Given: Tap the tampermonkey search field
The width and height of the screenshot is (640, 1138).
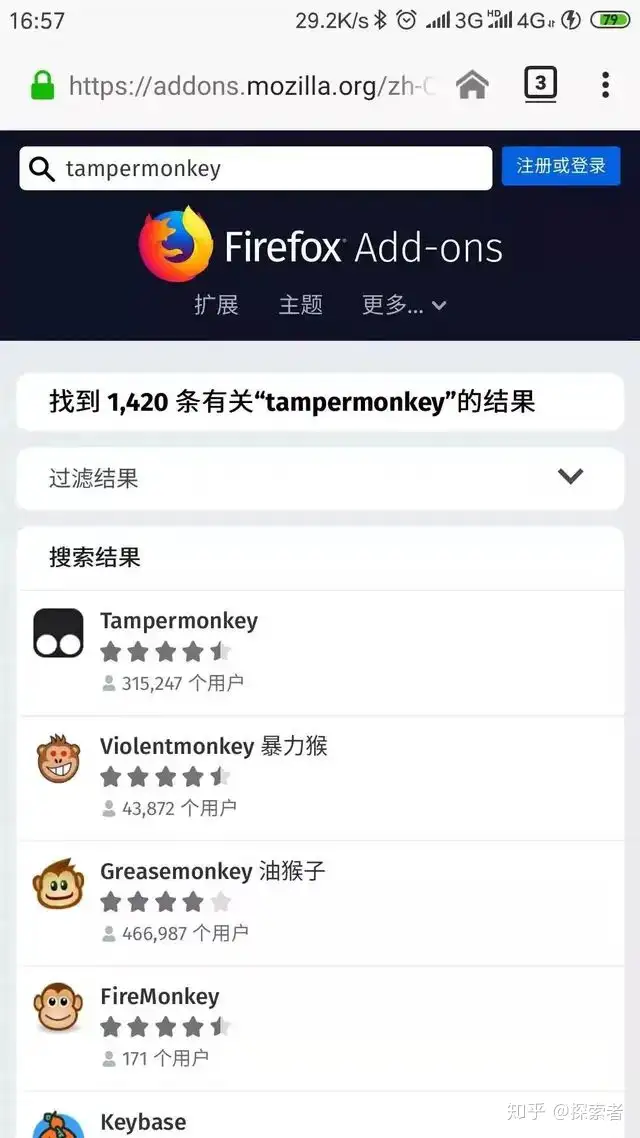Looking at the screenshot, I should pos(270,168).
